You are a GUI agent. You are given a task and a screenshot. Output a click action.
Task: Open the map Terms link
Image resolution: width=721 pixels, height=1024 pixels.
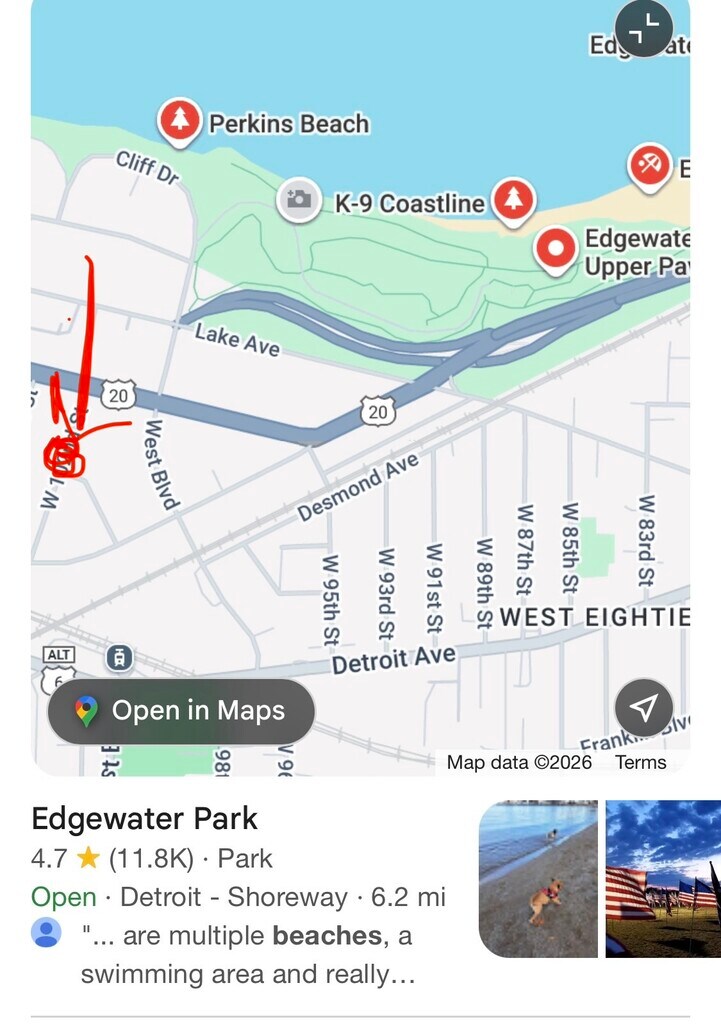point(640,762)
